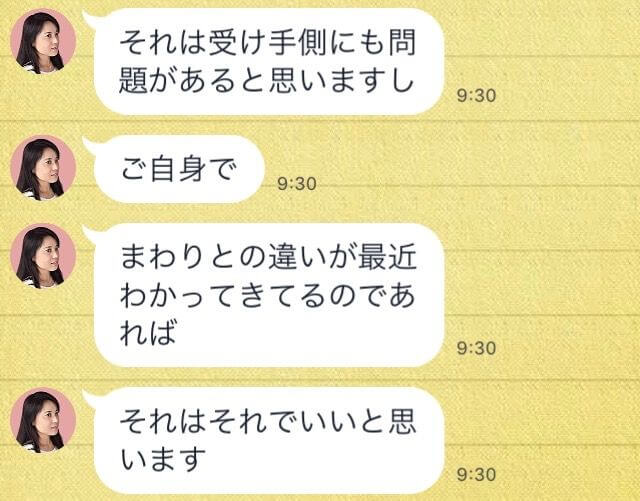Tap profile picture next to 'ご自身で' message
The image size is (640, 501).
click(43, 167)
